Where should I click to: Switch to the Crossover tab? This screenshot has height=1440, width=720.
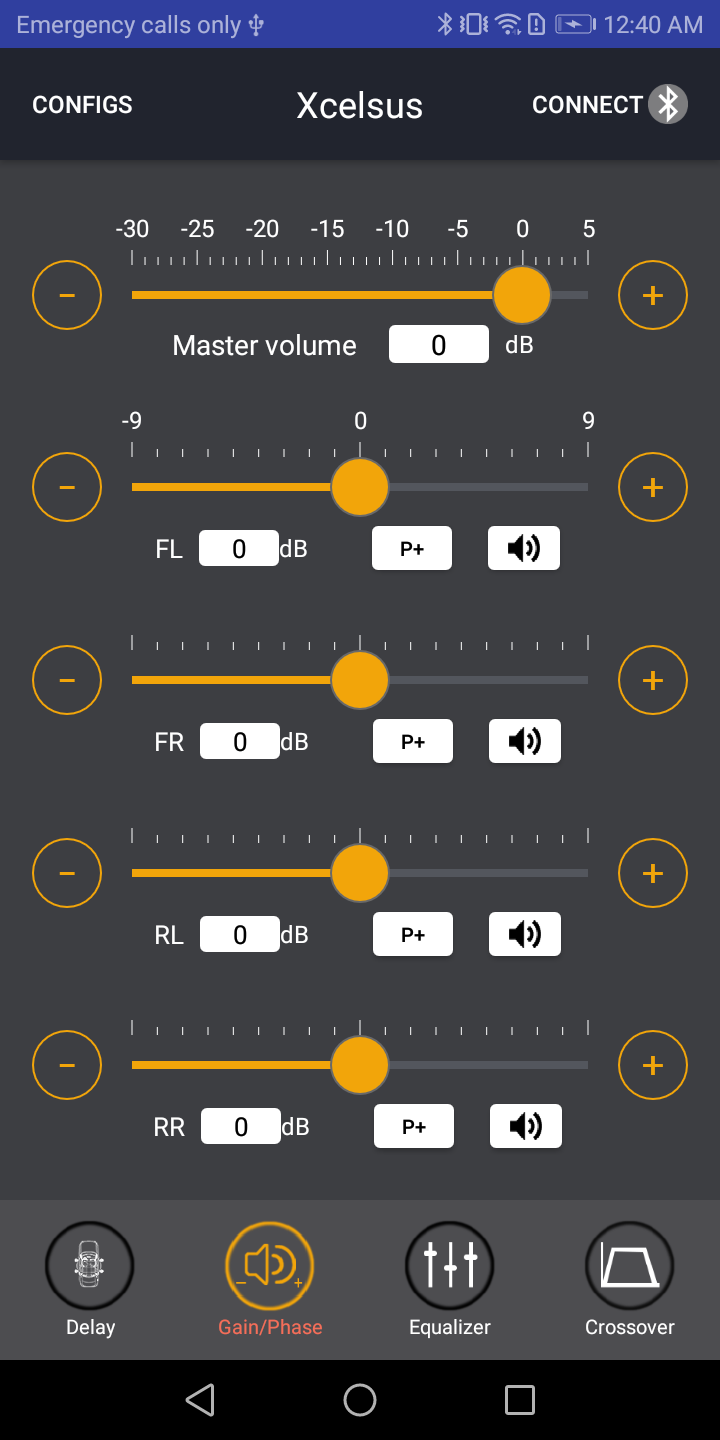(630, 1280)
